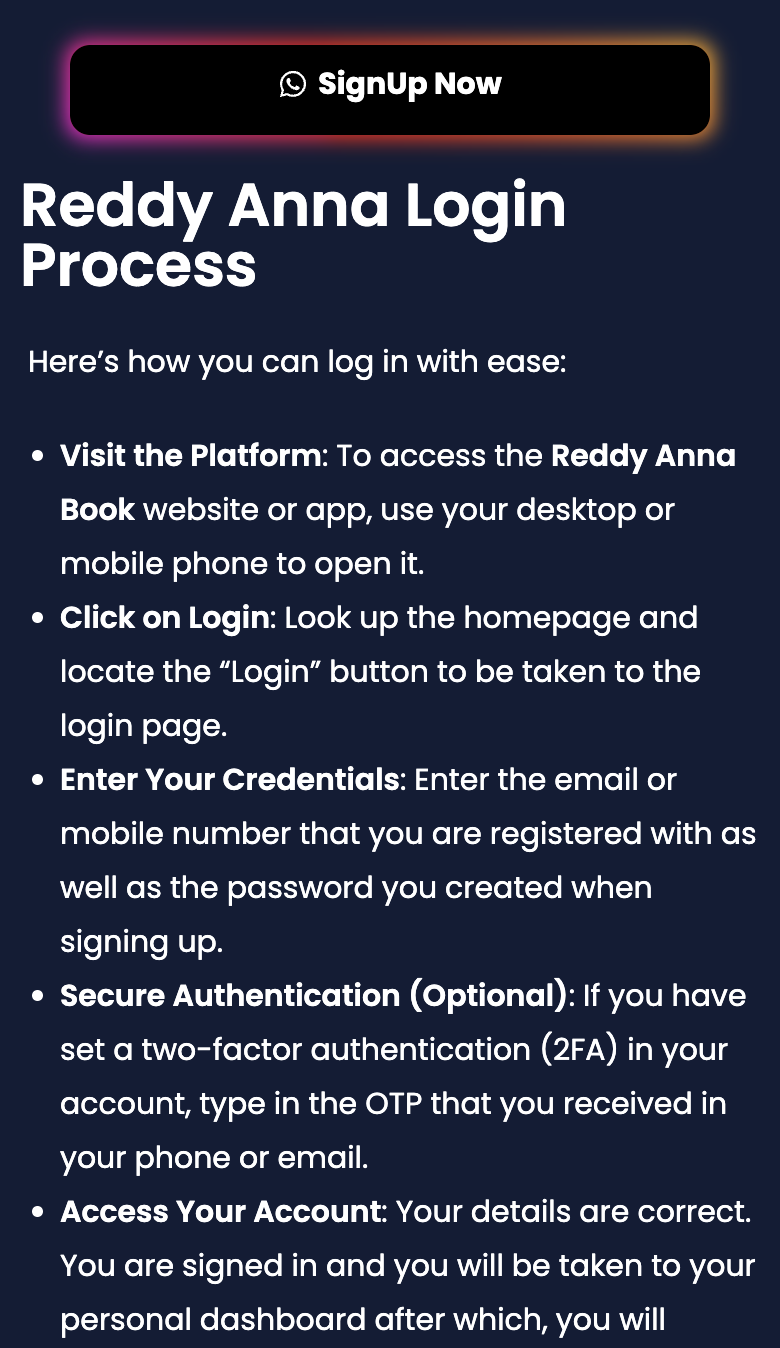This screenshot has width=780, height=1348.
Task: Tap the SignUp Now button
Action: [x=390, y=88]
